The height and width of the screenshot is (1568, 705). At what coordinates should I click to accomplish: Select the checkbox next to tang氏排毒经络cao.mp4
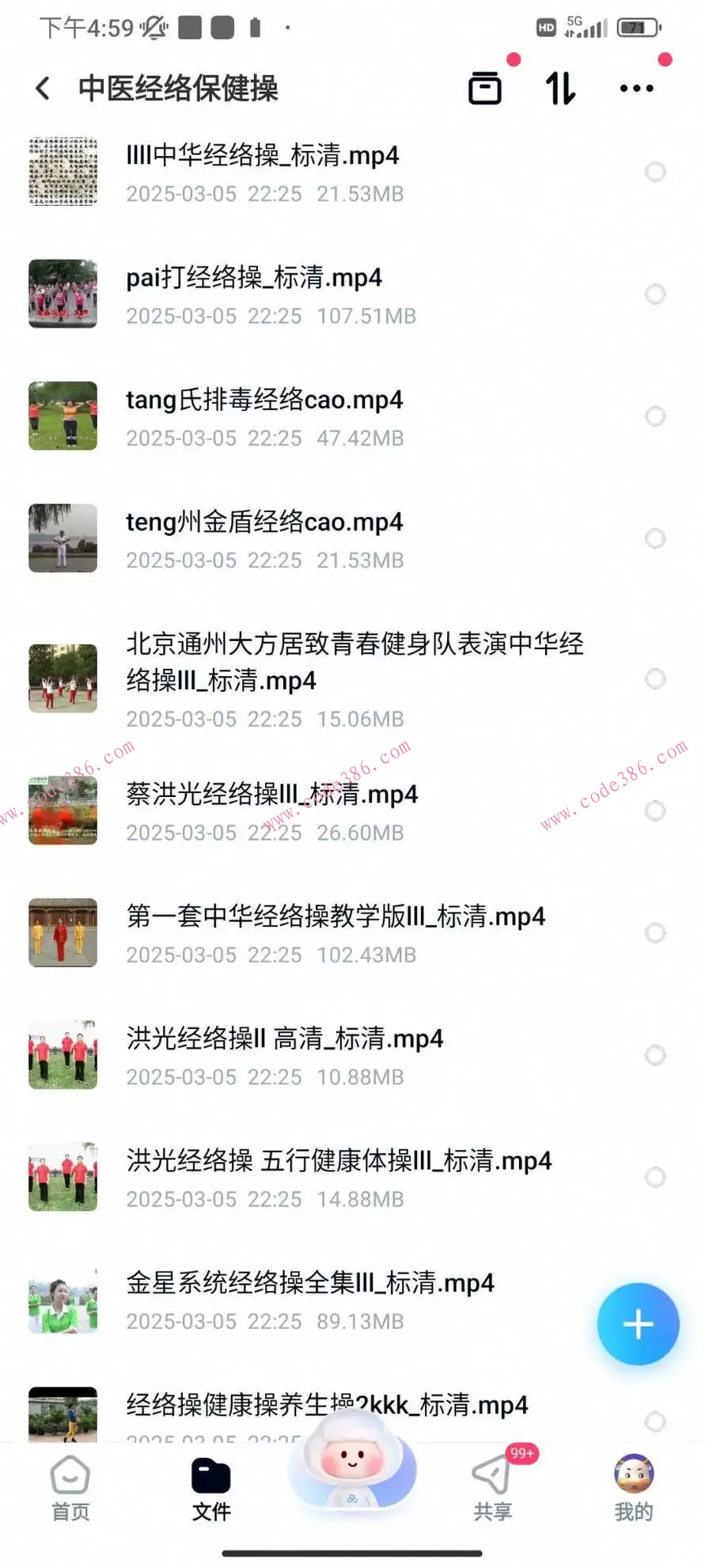(655, 416)
